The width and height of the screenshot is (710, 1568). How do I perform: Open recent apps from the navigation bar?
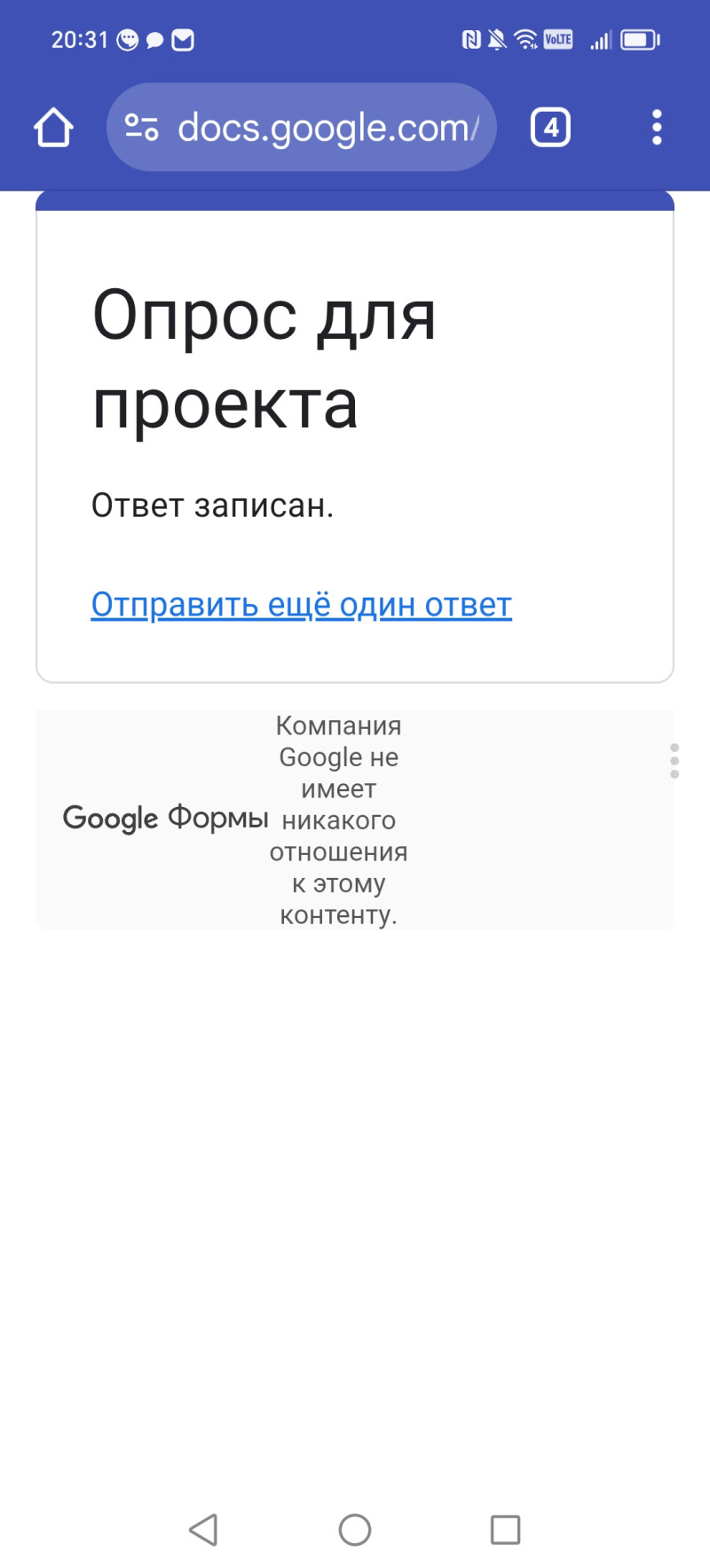coord(505,1530)
